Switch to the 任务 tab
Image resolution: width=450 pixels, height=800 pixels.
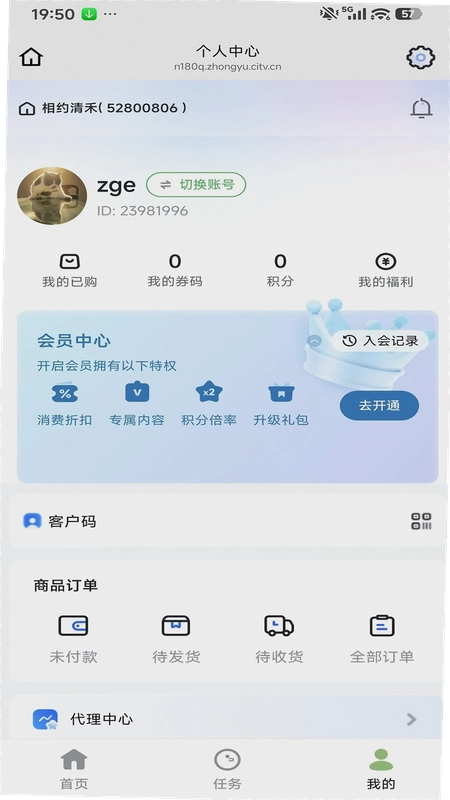point(227,769)
